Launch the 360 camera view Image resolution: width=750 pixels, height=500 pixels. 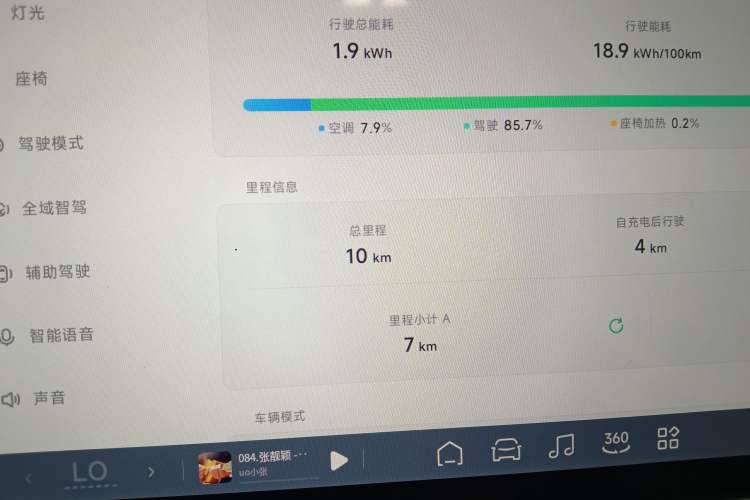click(x=616, y=441)
